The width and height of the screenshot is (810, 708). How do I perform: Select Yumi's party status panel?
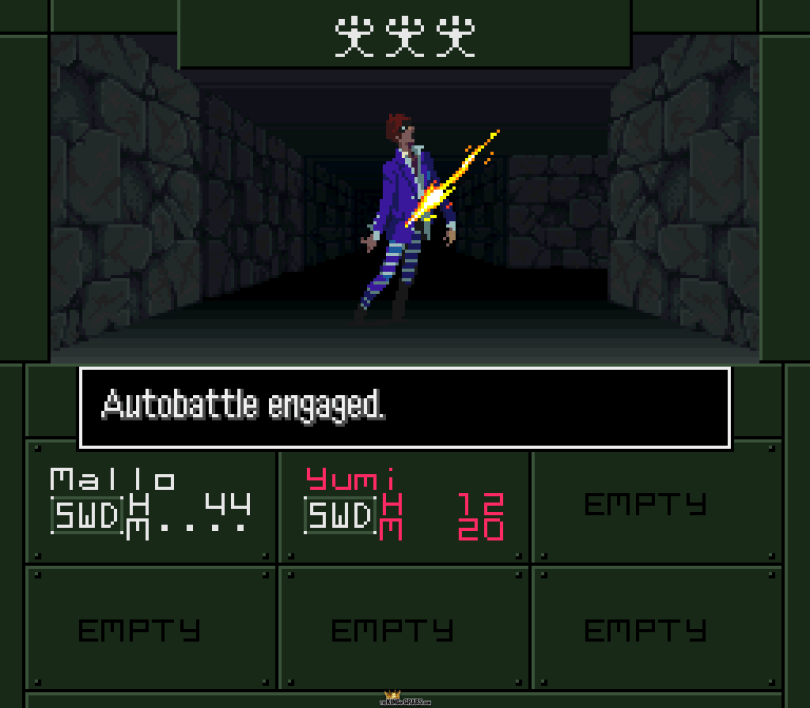coord(404,504)
